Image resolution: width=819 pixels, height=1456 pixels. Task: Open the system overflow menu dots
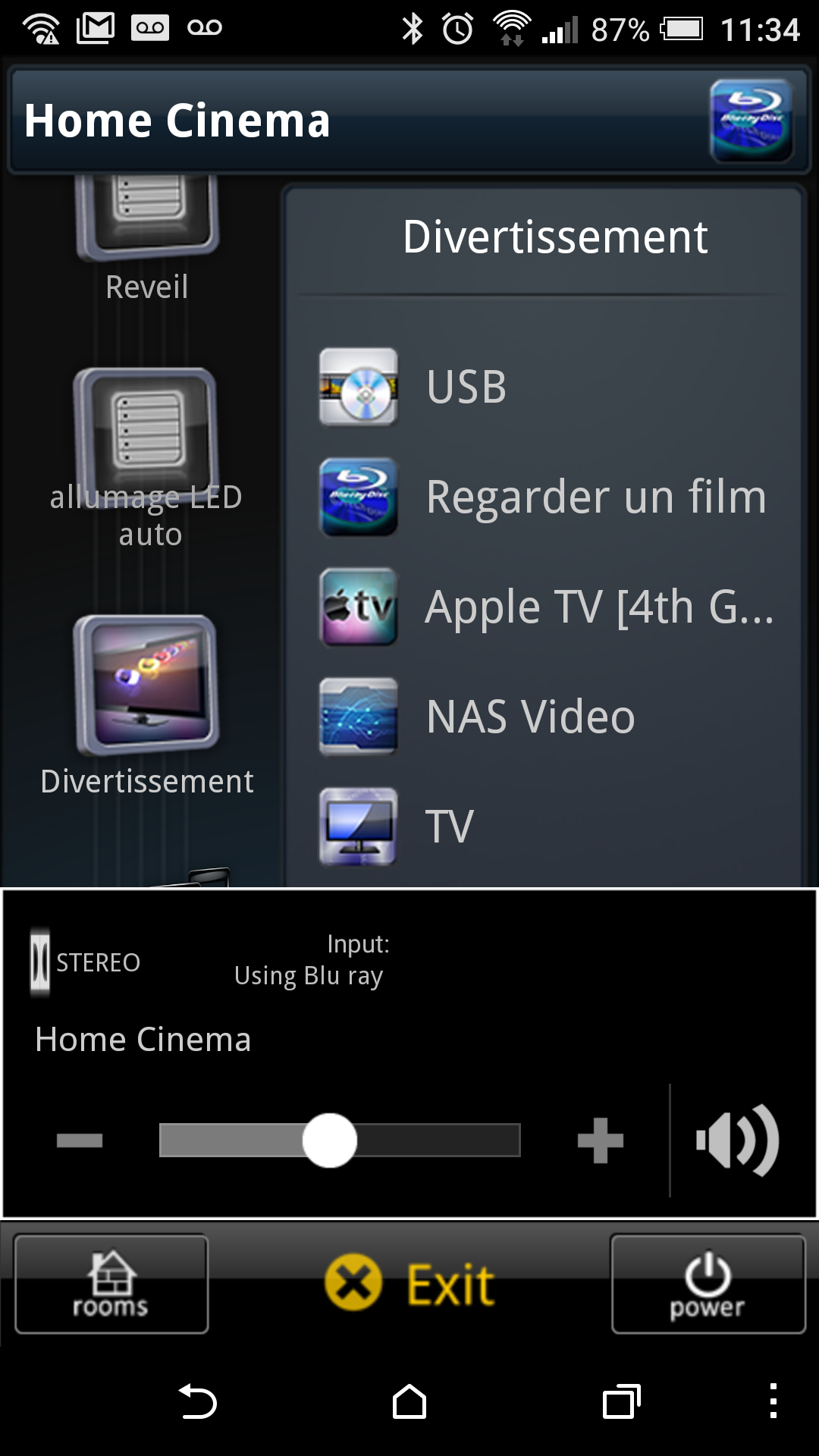(x=773, y=1401)
